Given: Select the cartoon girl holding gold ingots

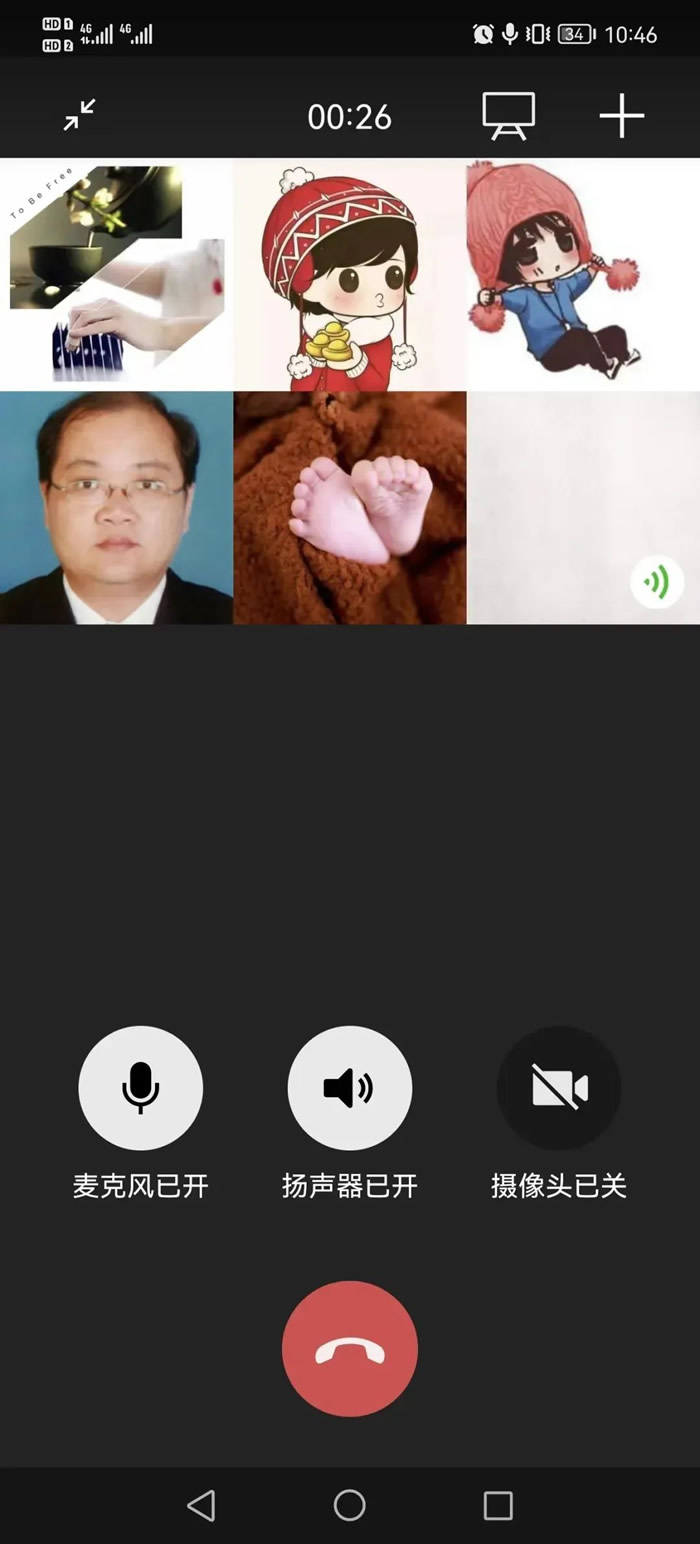Looking at the screenshot, I should (x=349, y=274).
